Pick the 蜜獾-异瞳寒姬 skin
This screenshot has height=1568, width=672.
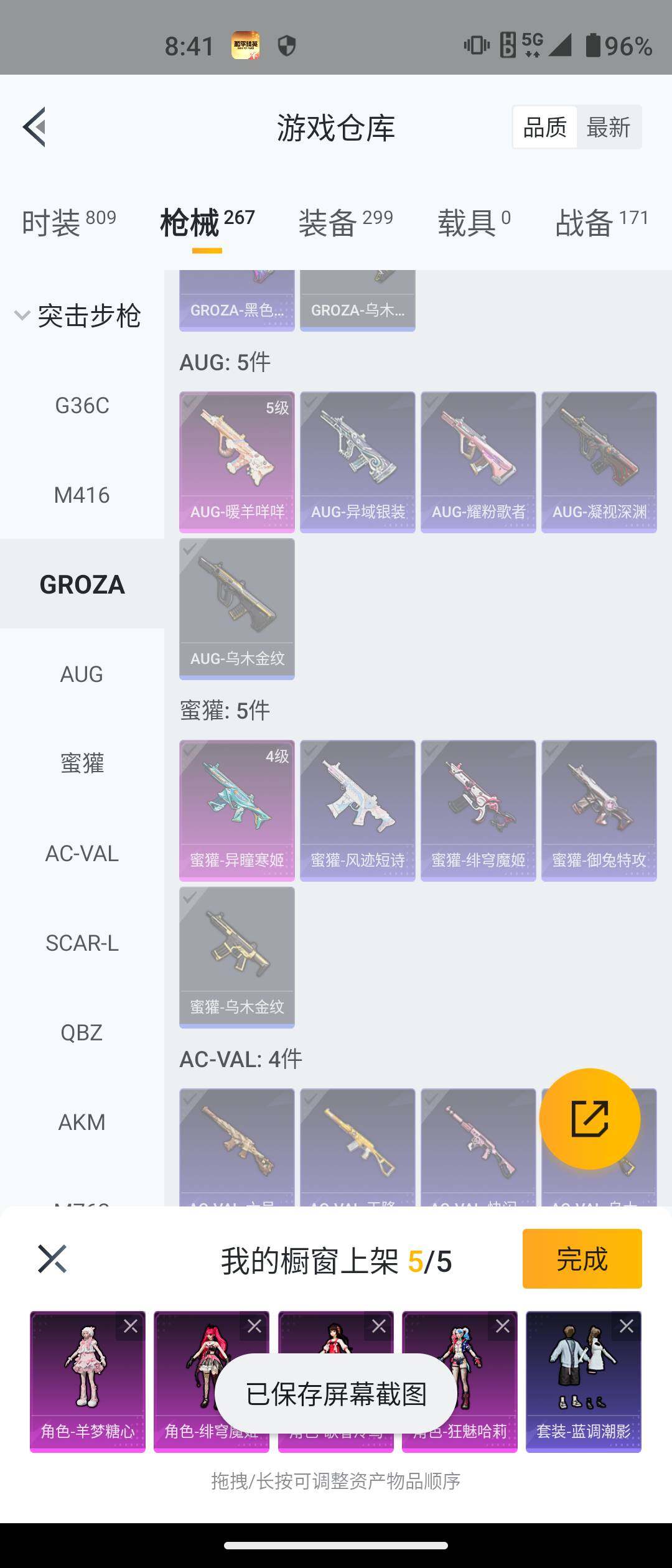[236, 810]
